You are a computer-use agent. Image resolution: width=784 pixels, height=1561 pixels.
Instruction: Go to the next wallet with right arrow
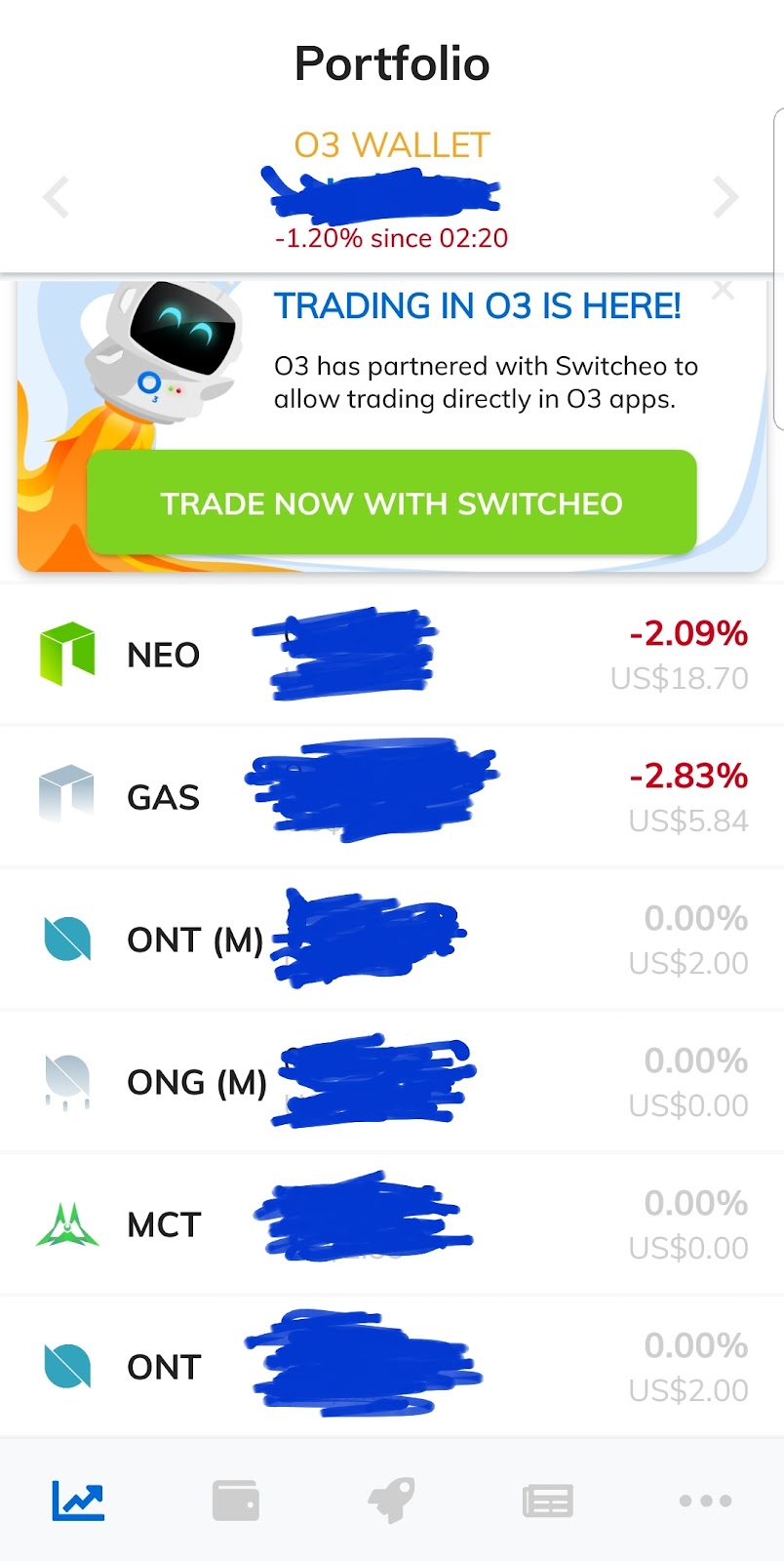coord(725,197)
